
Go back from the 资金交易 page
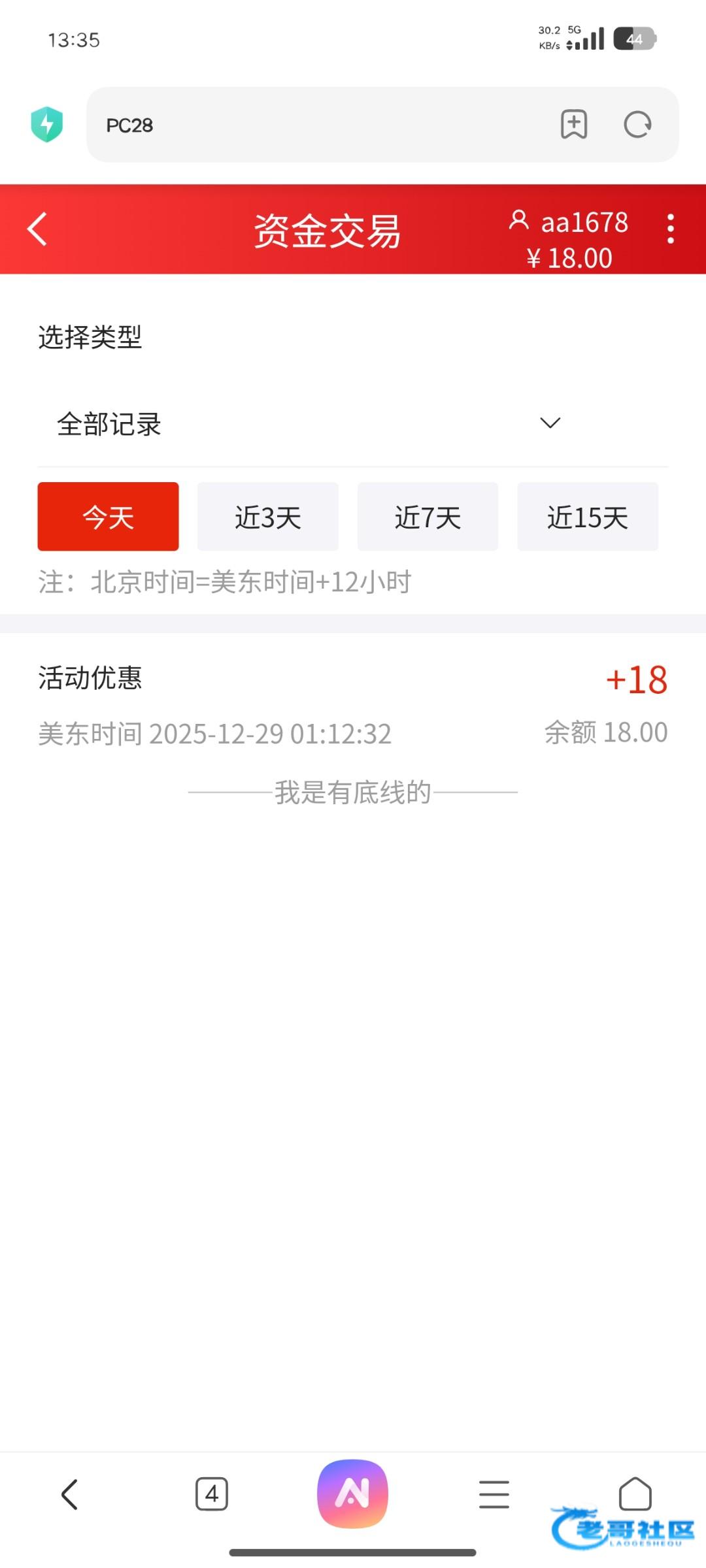click(37, 229)
